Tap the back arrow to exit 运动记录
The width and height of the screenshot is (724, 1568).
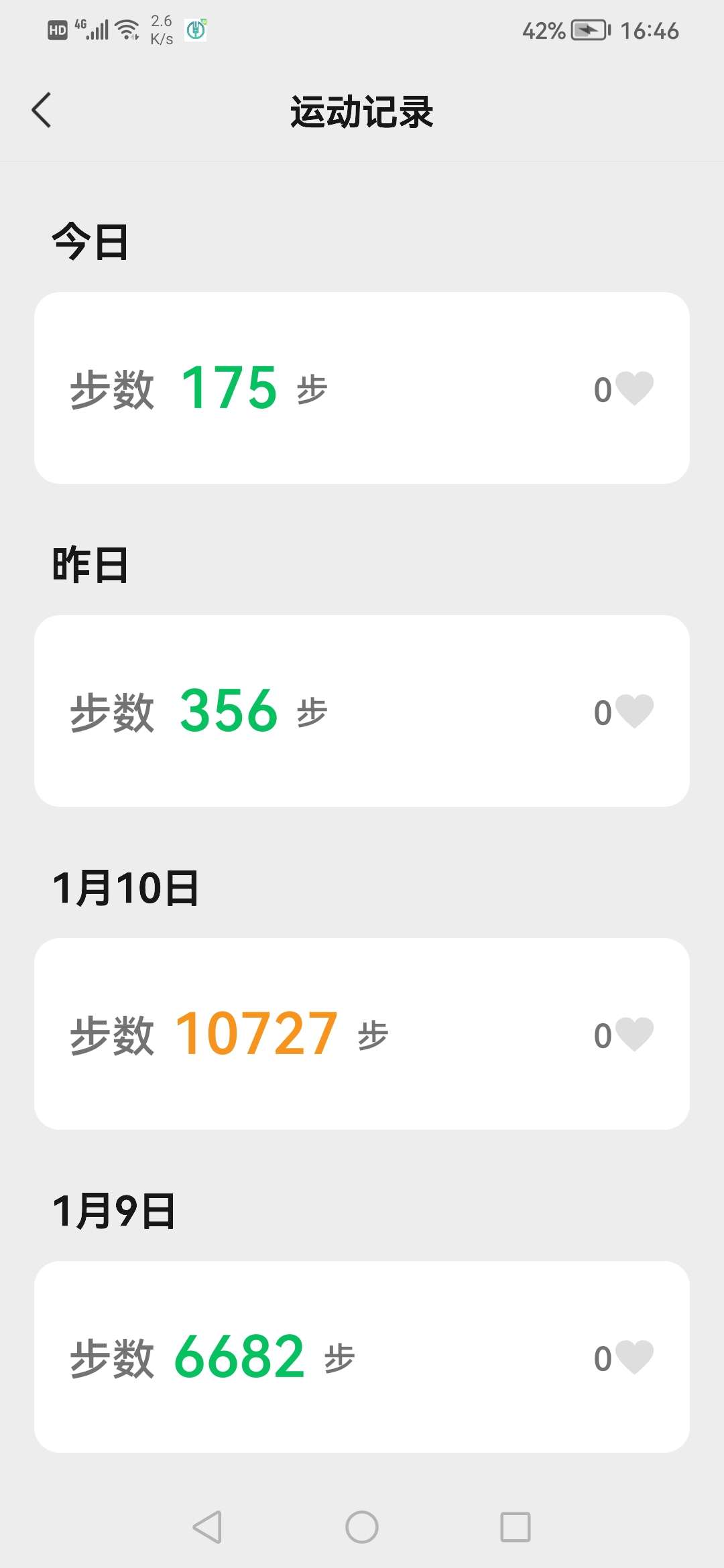42,111
